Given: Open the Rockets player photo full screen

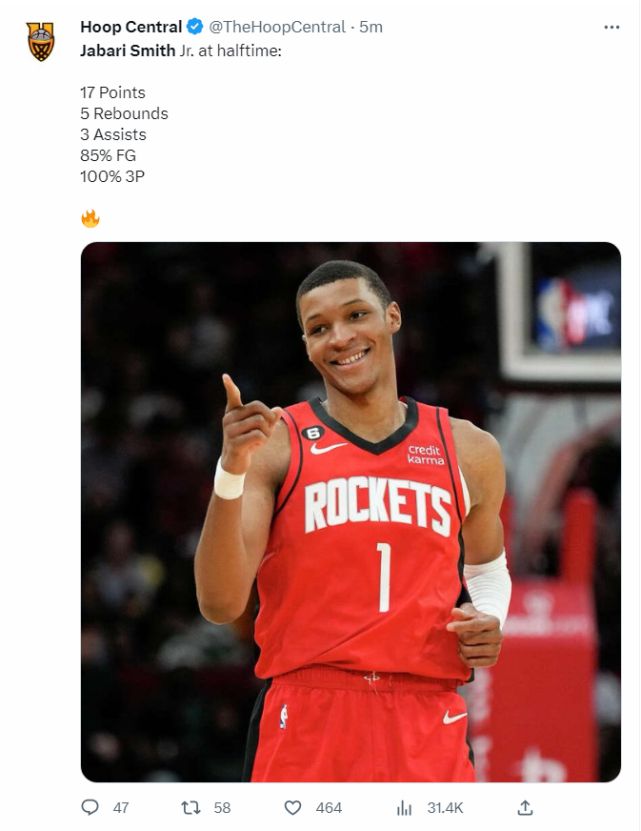Looking at the screenshot, I should [x=350, y=511].
